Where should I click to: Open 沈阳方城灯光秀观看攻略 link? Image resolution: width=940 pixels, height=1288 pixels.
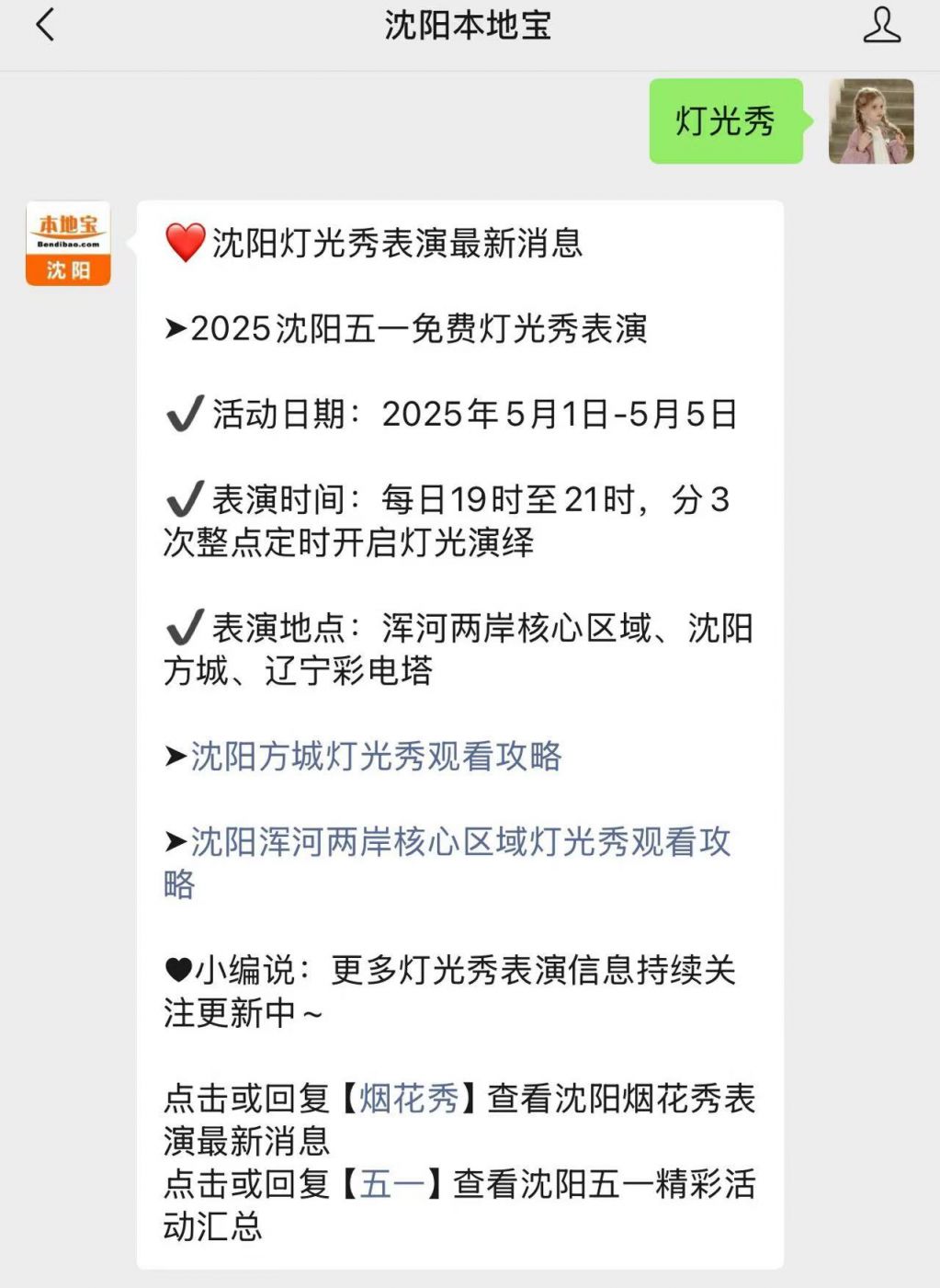coord(376,757)
